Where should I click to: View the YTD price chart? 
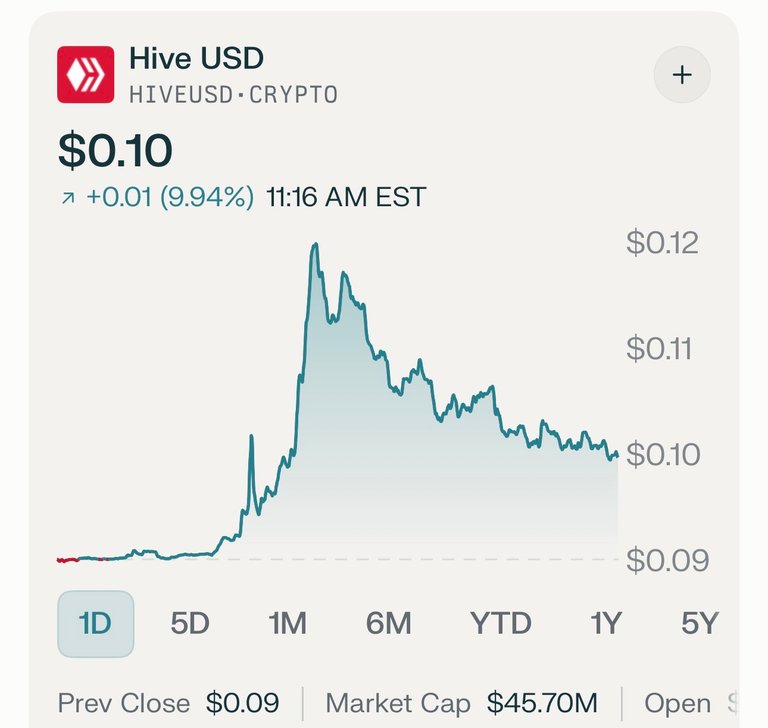click(x=500, y=624)
